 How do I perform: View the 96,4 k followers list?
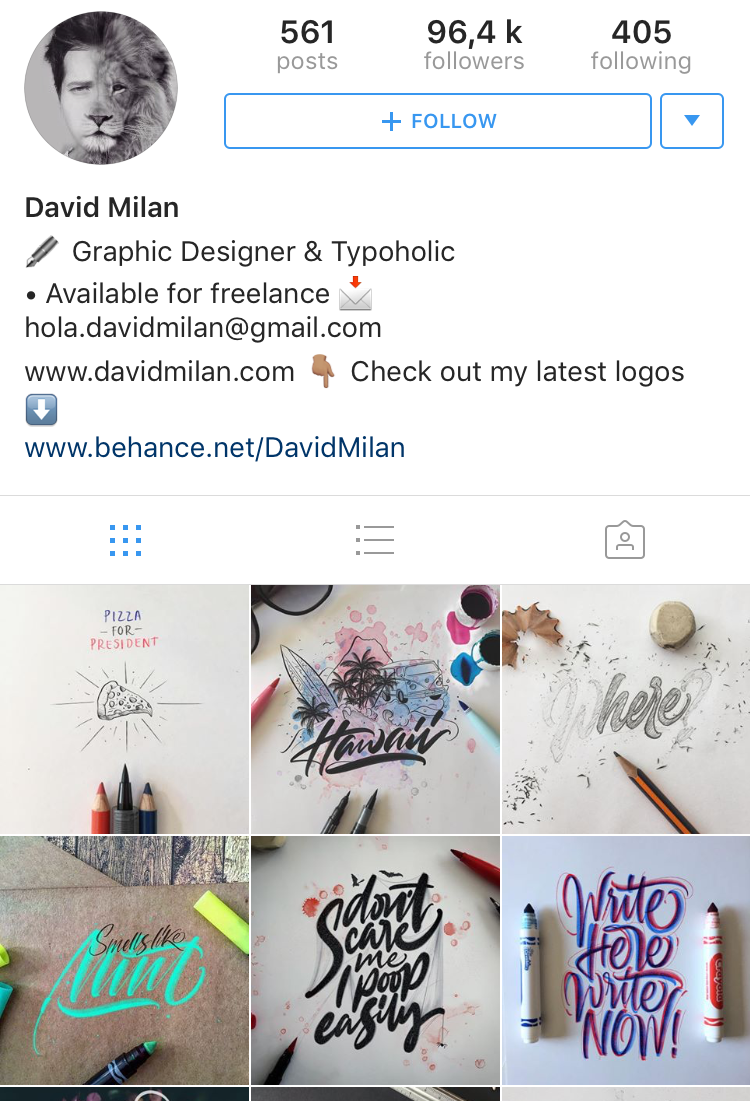coord(474,45)
